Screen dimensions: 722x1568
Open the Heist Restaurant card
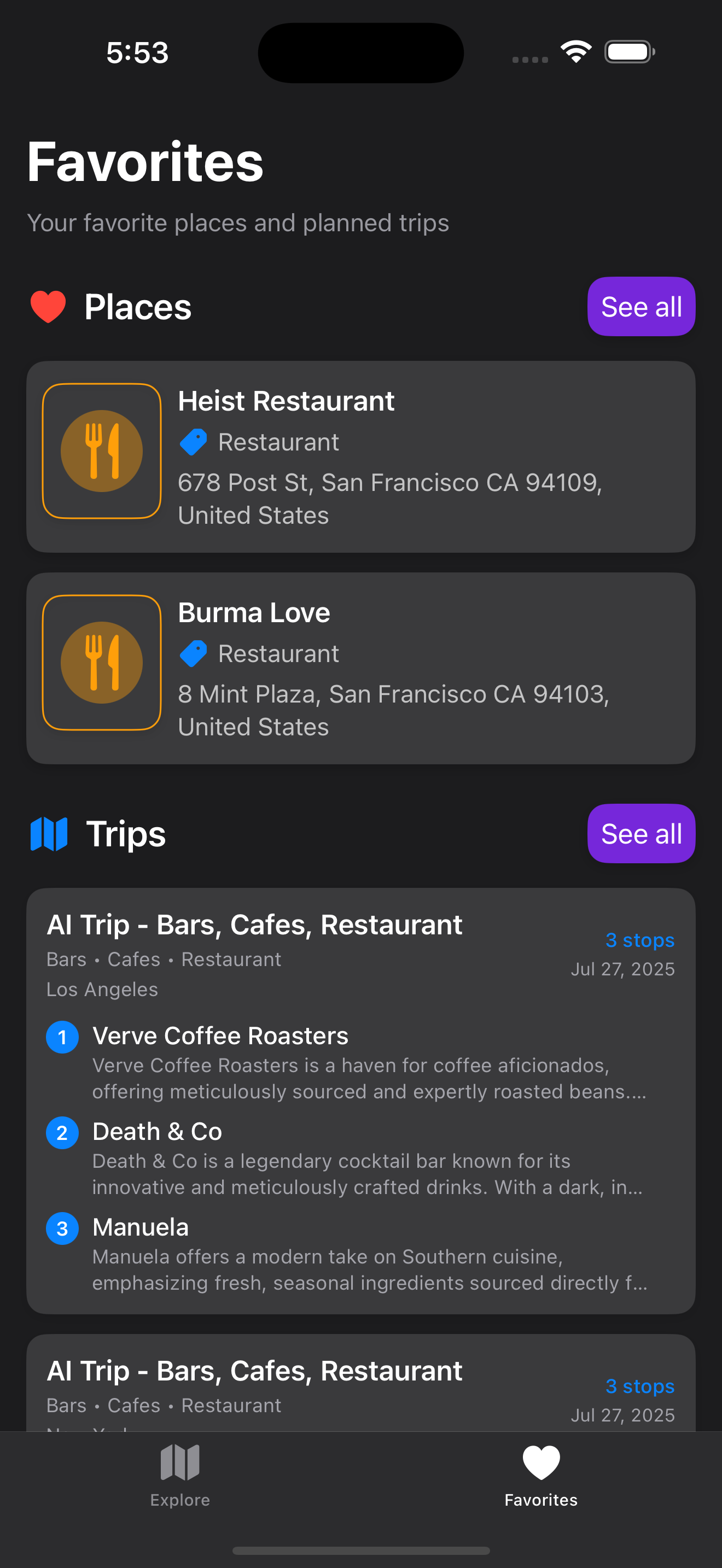pos(360,457)
